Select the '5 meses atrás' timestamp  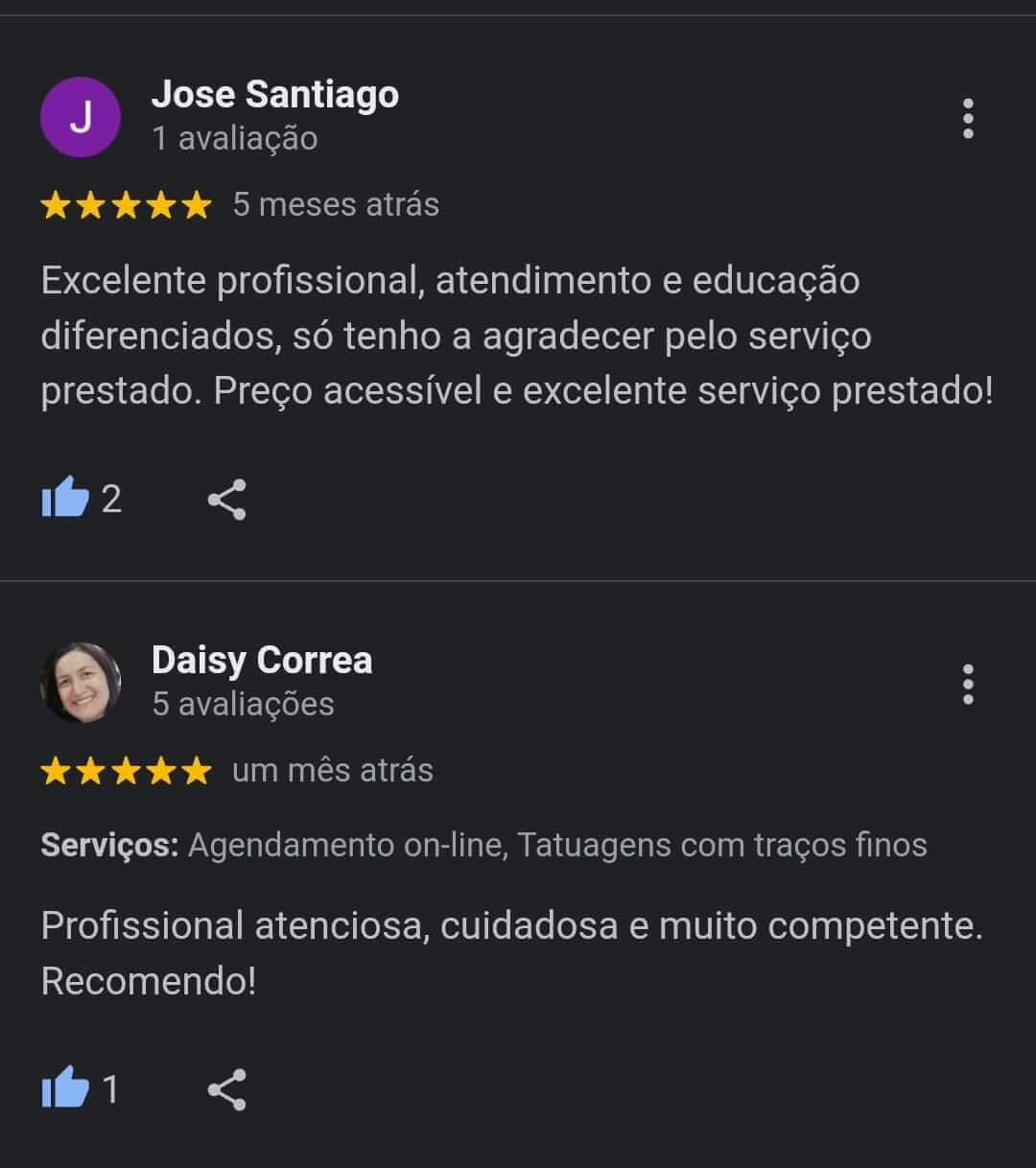334,203
